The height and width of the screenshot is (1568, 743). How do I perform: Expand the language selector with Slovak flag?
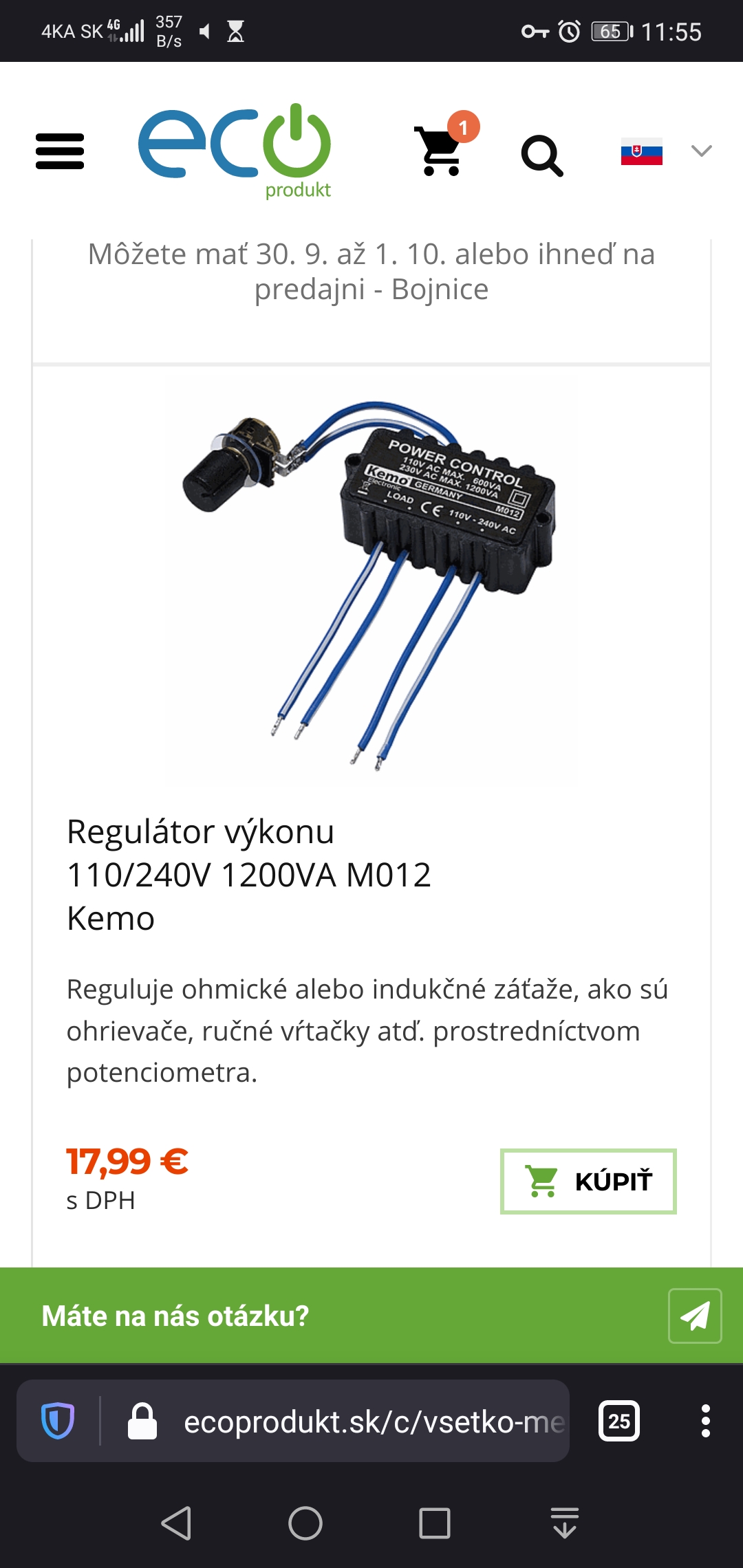[x=665, y=151]
